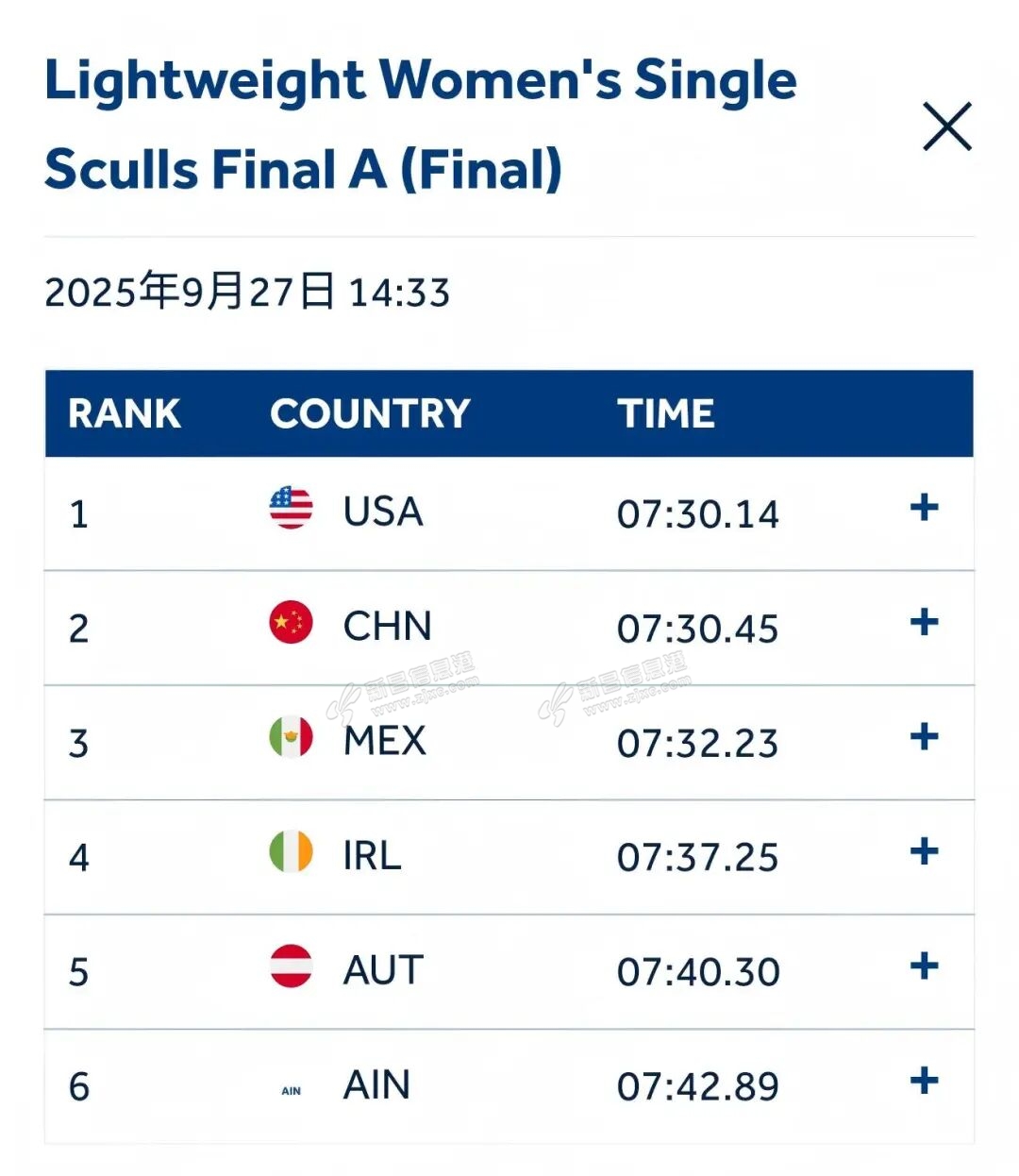Viewport: 1019px width, 1176px height.
Task: Close the race results dialog
Action: pos(946,126)
